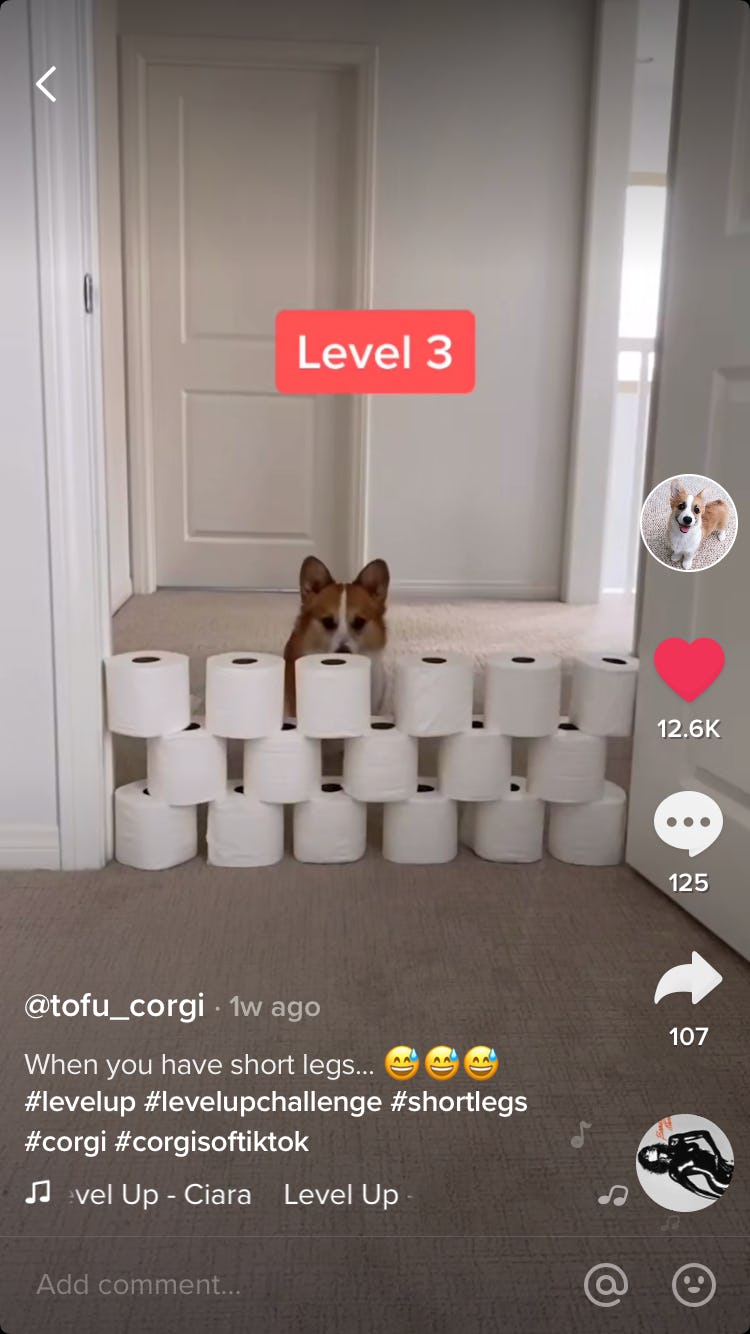This screenshot has width=750, height=1334.
Task: Go back using the back arrow
Action: coord(45,84)
